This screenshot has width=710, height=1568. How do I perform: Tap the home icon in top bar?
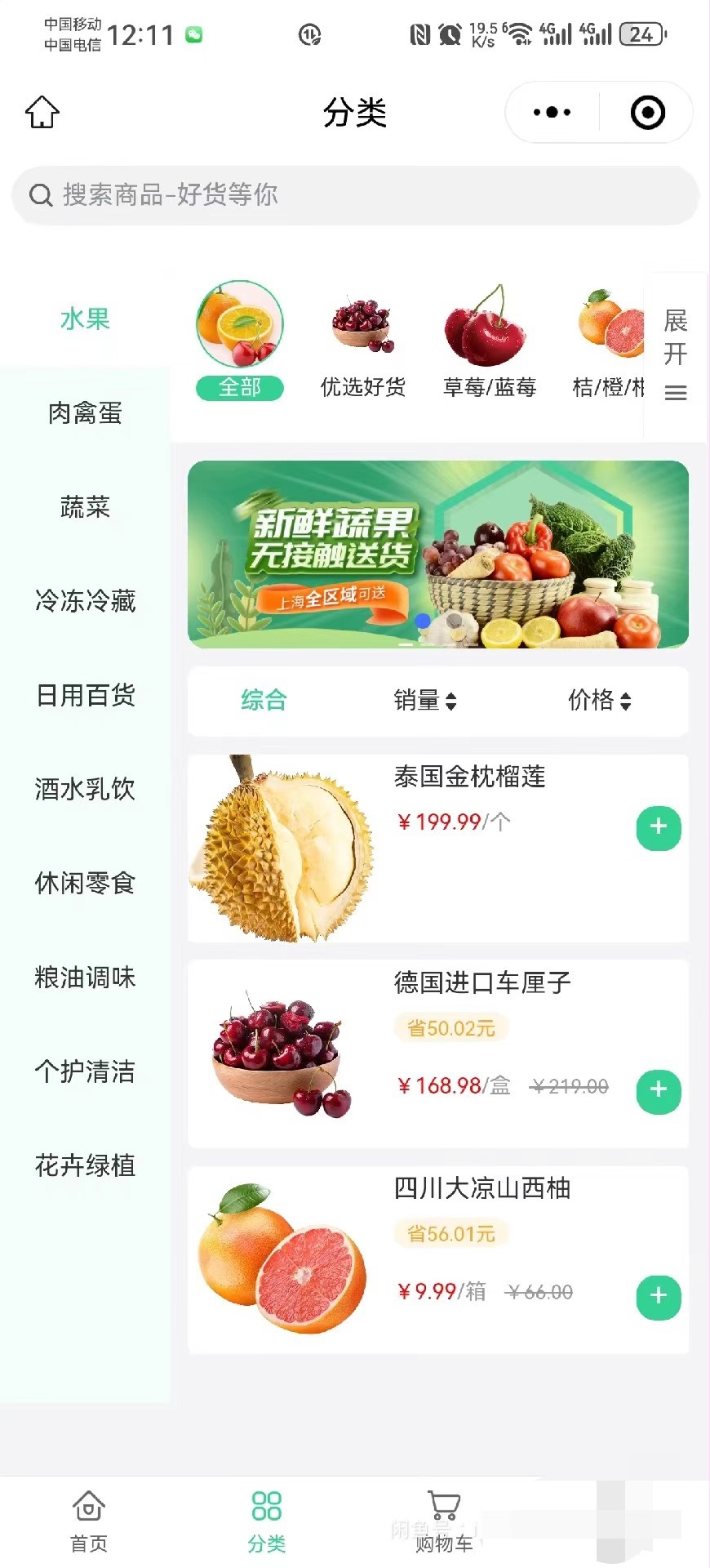point(42,113)
